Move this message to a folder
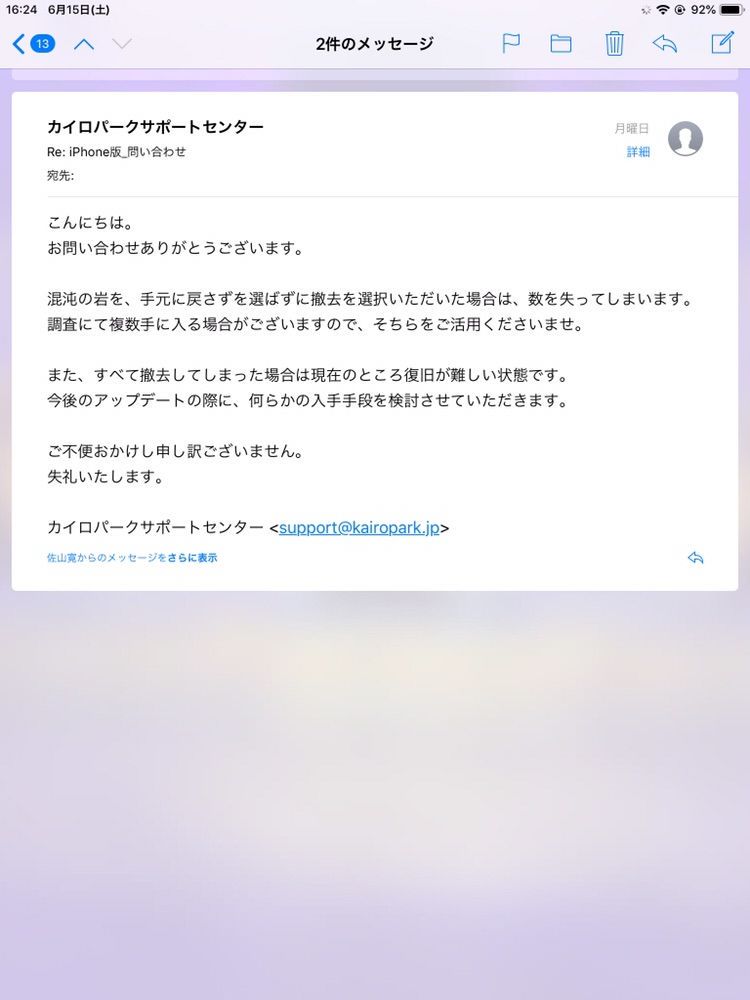750x1000 pixels. tap(561, 44)
